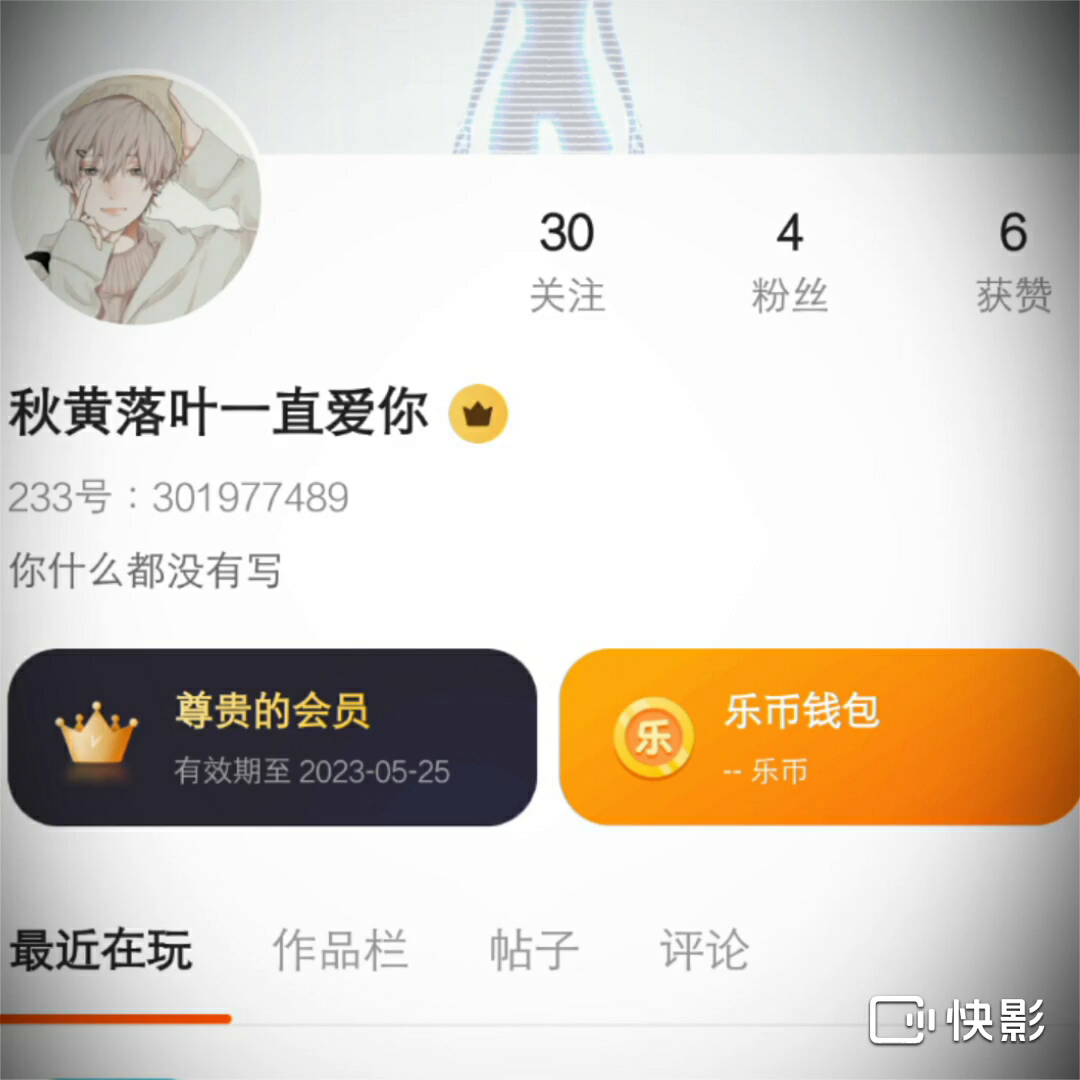Screen dimensions: 1080x1080
Task: View the 关注 following list
Action: (x=567, y=262)
